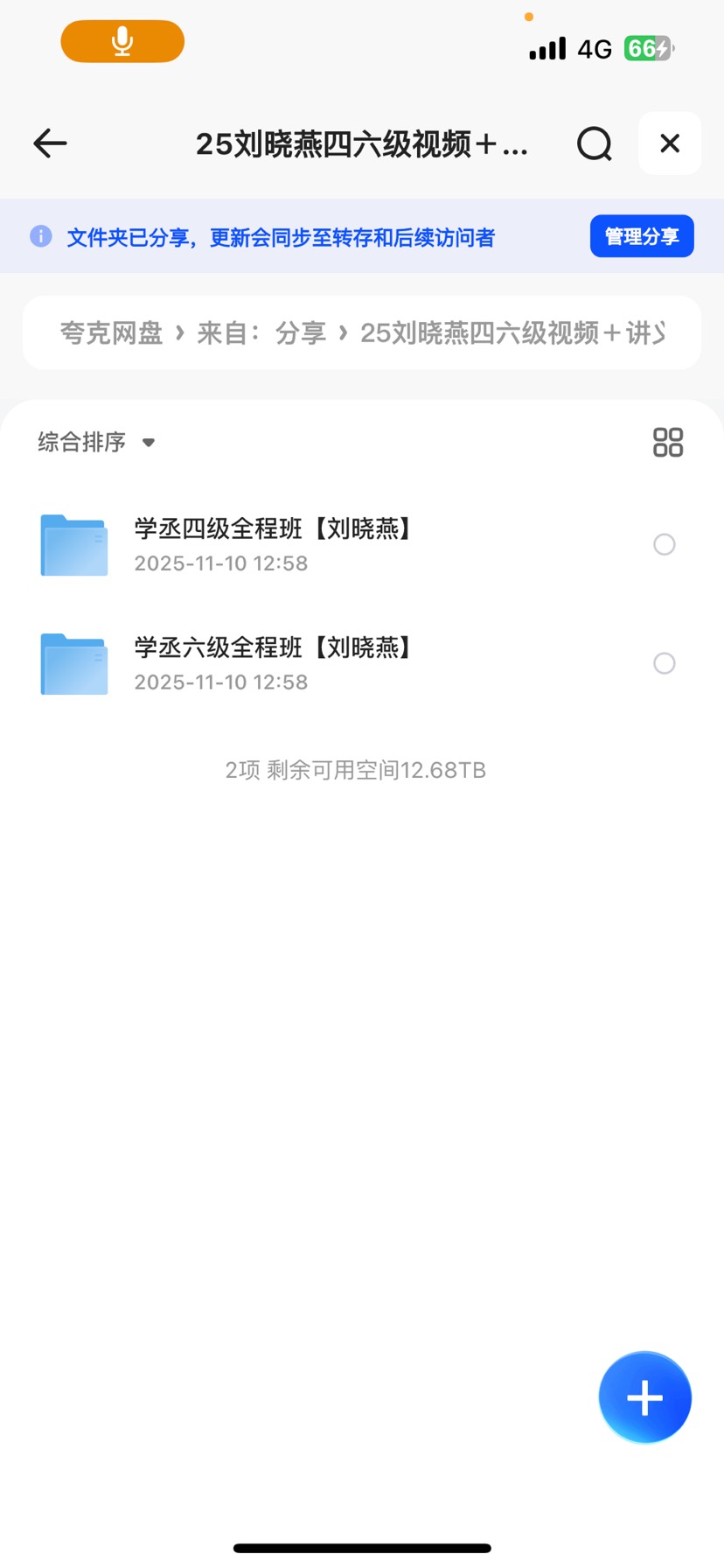Tap the shared folder notice text

pos(280,236)
